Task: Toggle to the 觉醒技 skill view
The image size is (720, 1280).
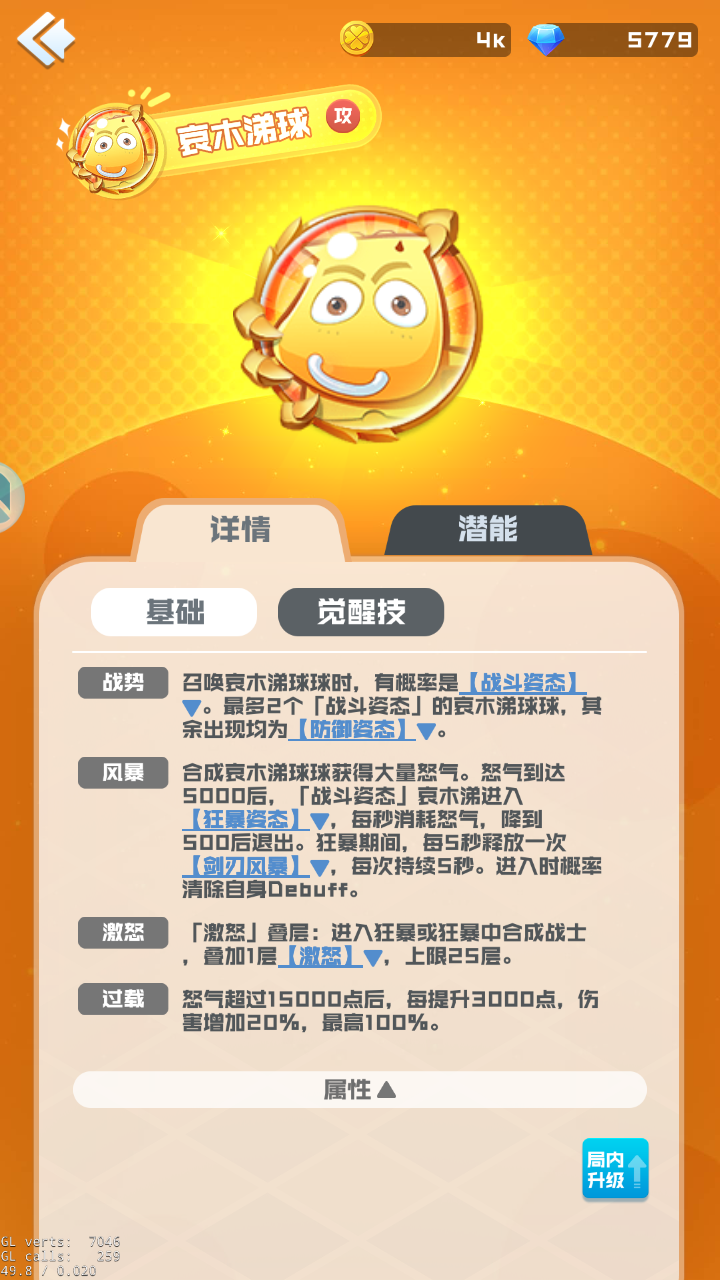Action: click(361, 612)
